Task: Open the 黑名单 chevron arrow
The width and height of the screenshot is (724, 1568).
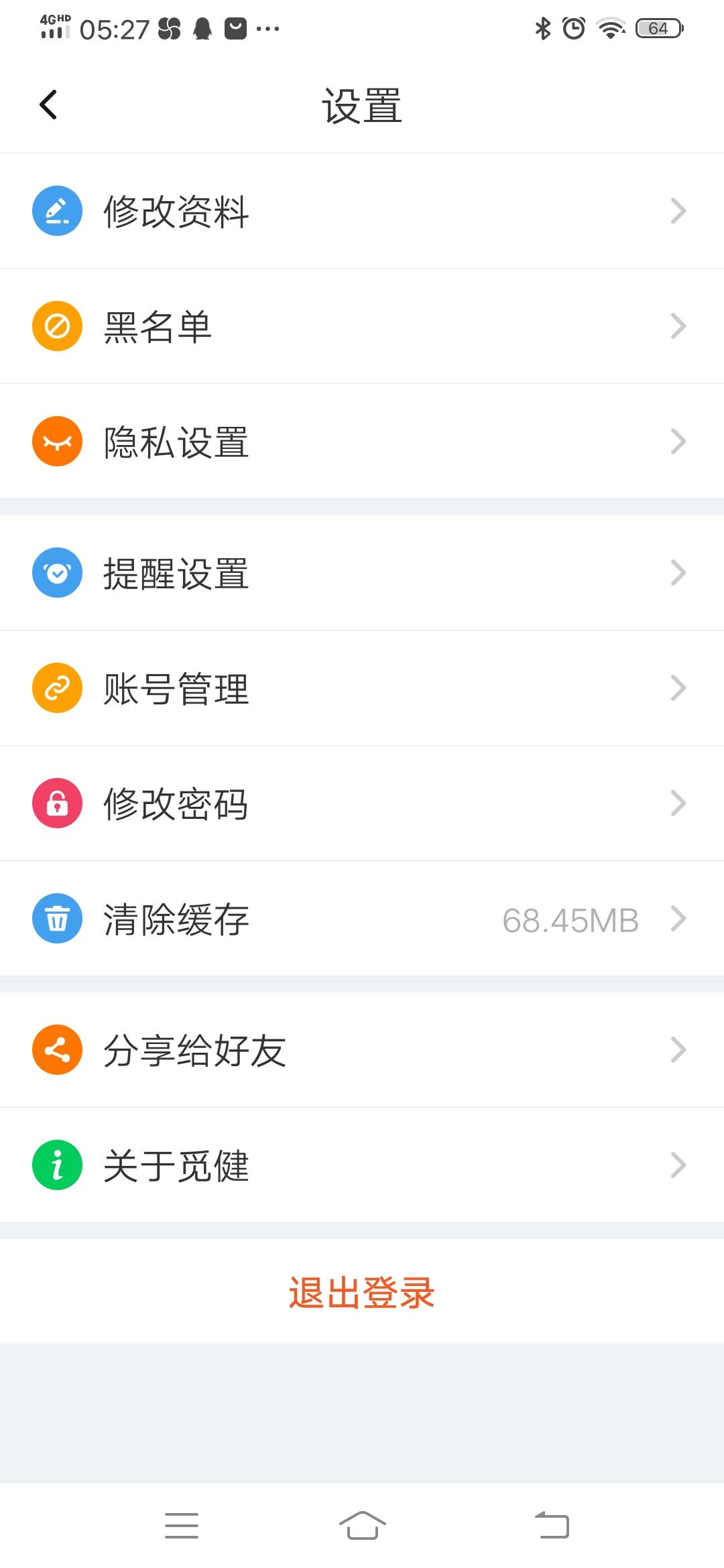Action: [679, 326]
